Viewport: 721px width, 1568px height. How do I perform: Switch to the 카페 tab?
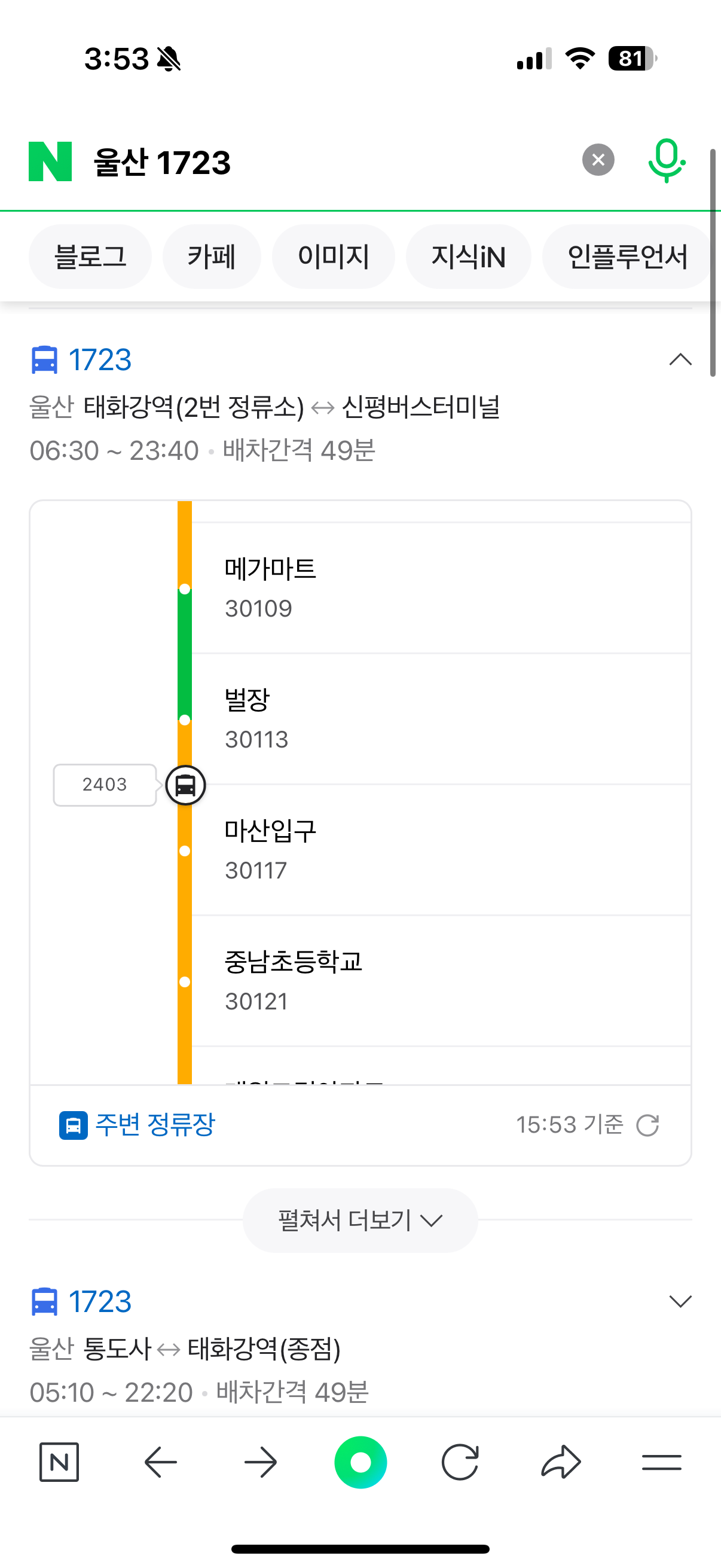point(212,257)
